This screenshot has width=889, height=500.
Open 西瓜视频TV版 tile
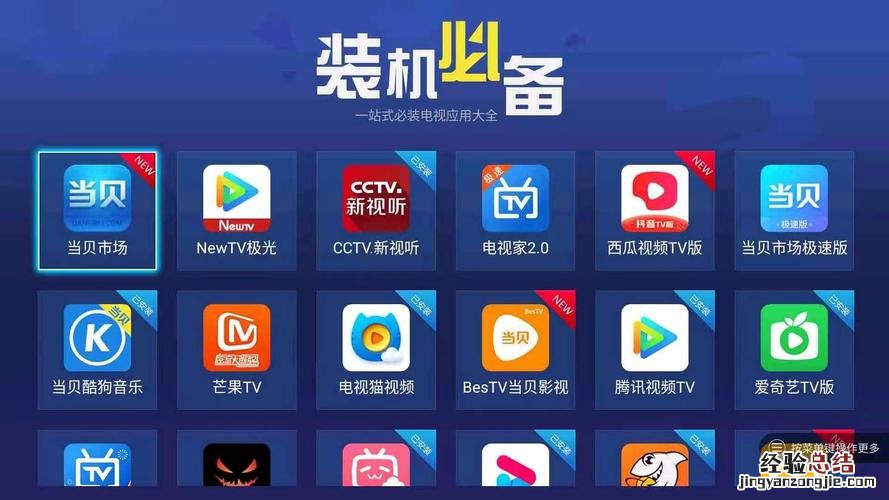click(x=655, y=210)
